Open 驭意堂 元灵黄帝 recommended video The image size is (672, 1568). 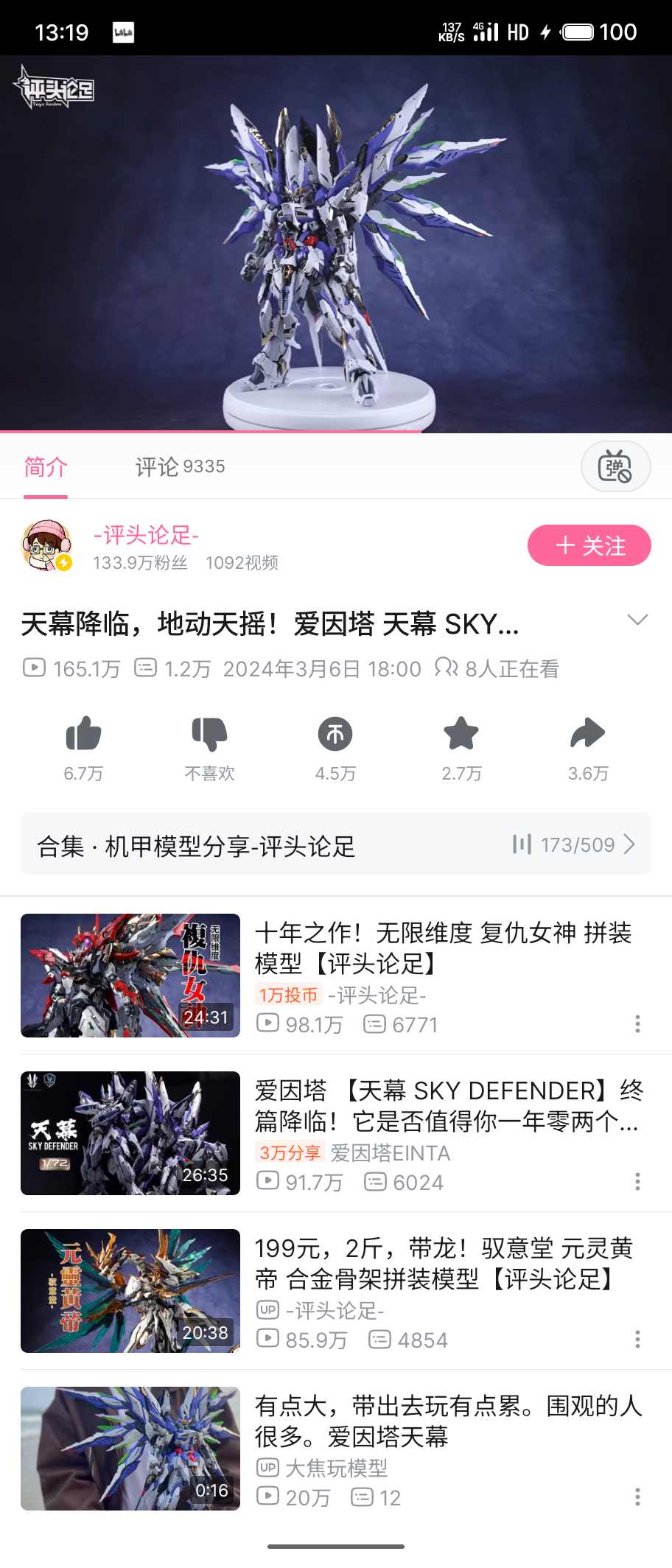[x=442, y=1263]
